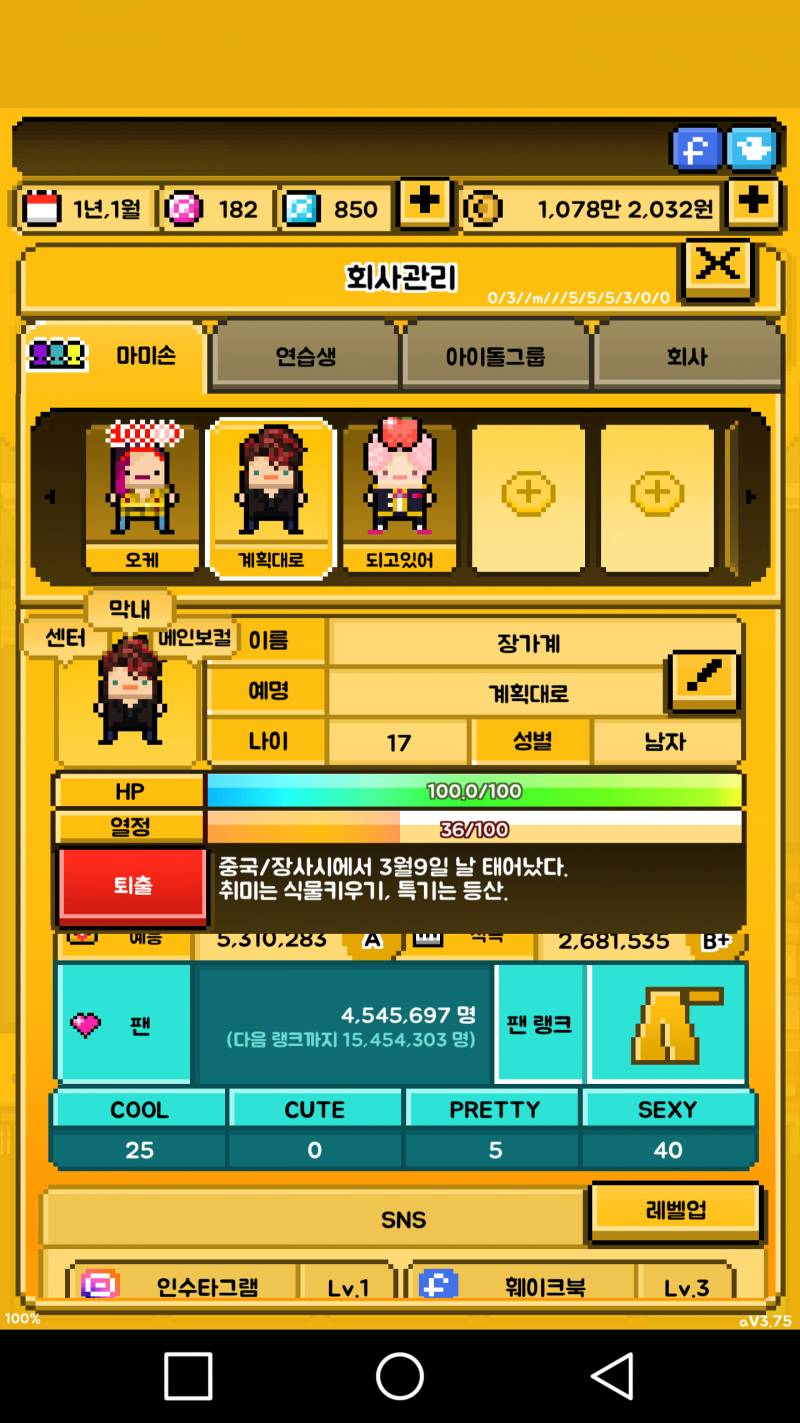Add a member in the first empty slot
This screenshot has width=800, height=1423.
[x=528, y=494]
